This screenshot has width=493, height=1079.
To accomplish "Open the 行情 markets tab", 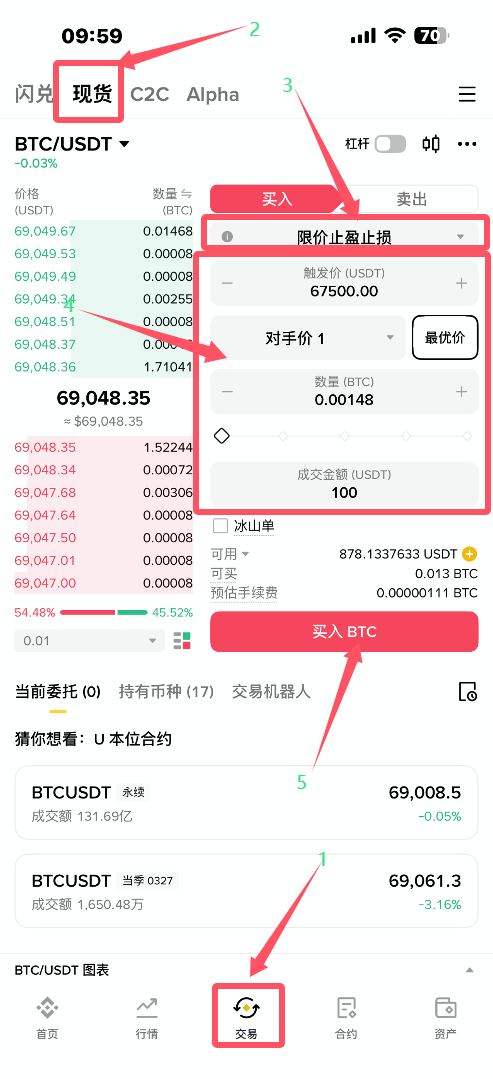I will coord(147,1017).
